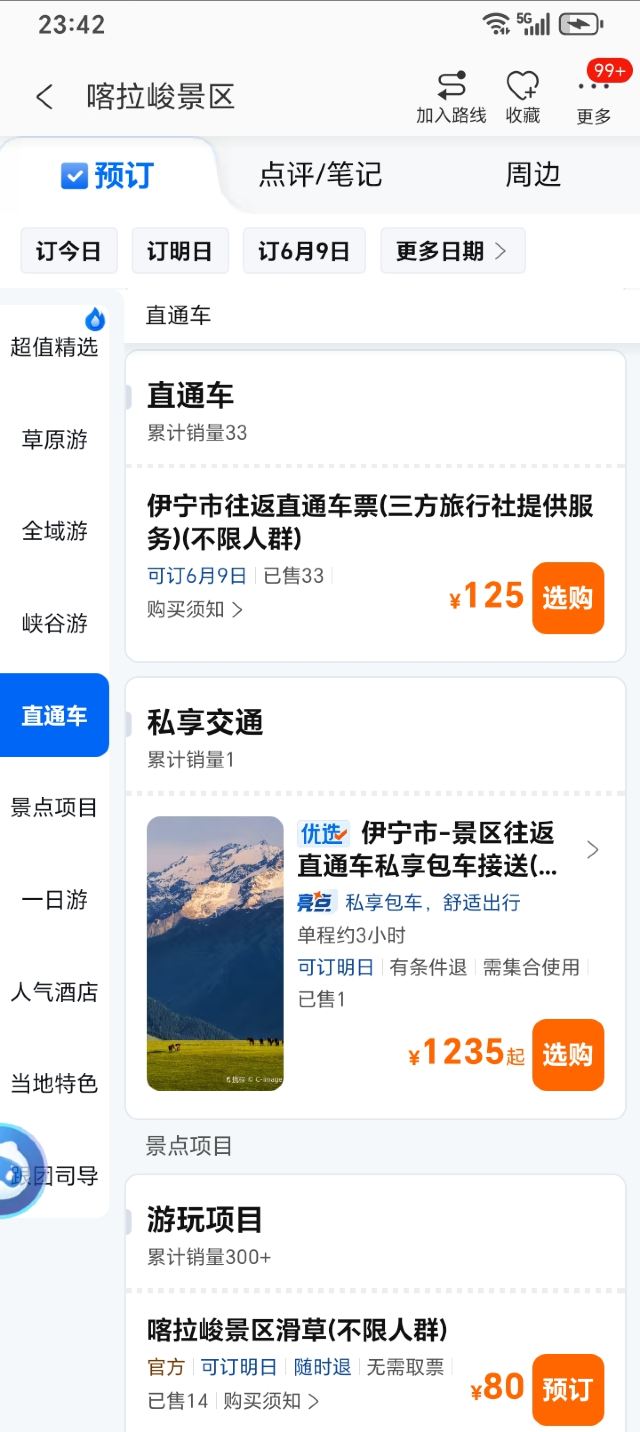Show the 峡谷游 section
Viewport: 640px width, 1432px height.
[x=54, y=623]
